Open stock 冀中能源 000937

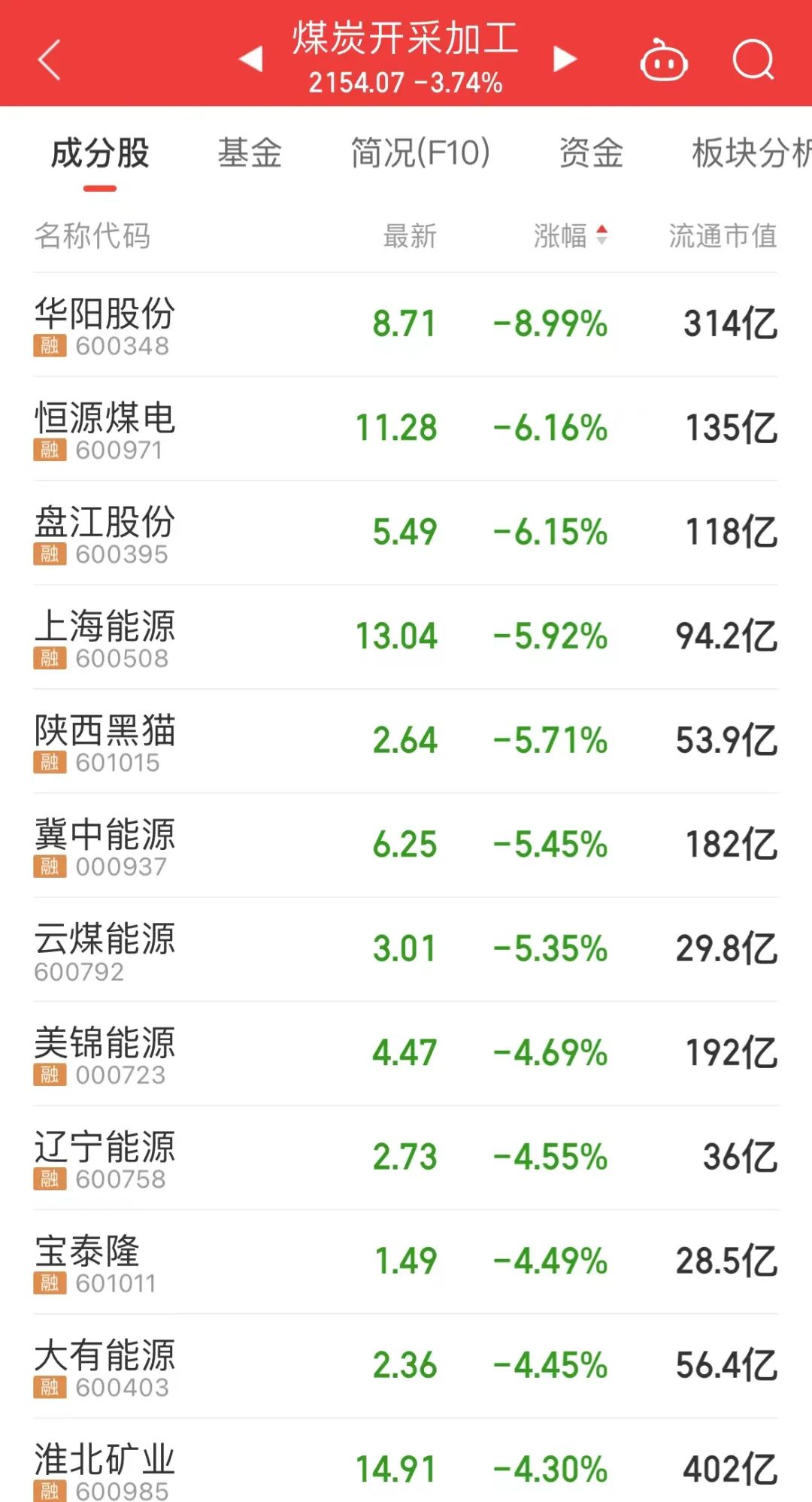[406, 845]
